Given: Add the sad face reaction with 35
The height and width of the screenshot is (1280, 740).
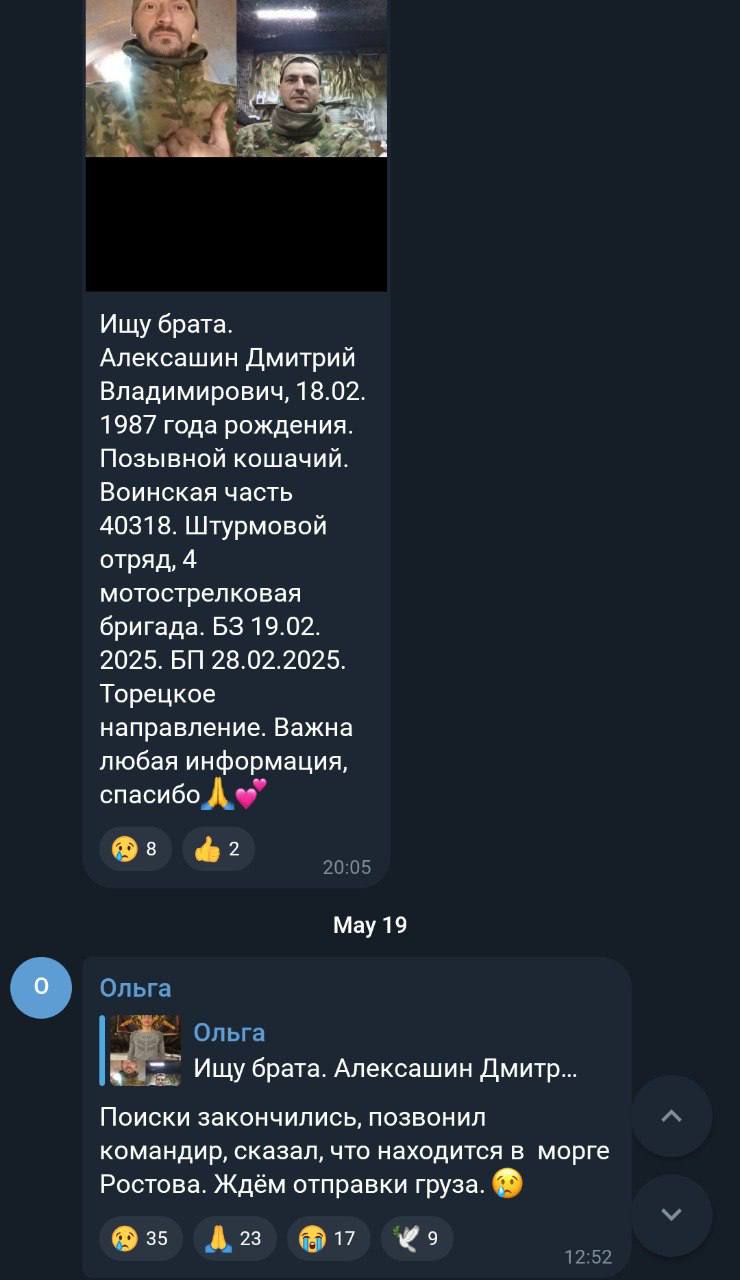Looking at the screenshot, I should (141, 1238).
